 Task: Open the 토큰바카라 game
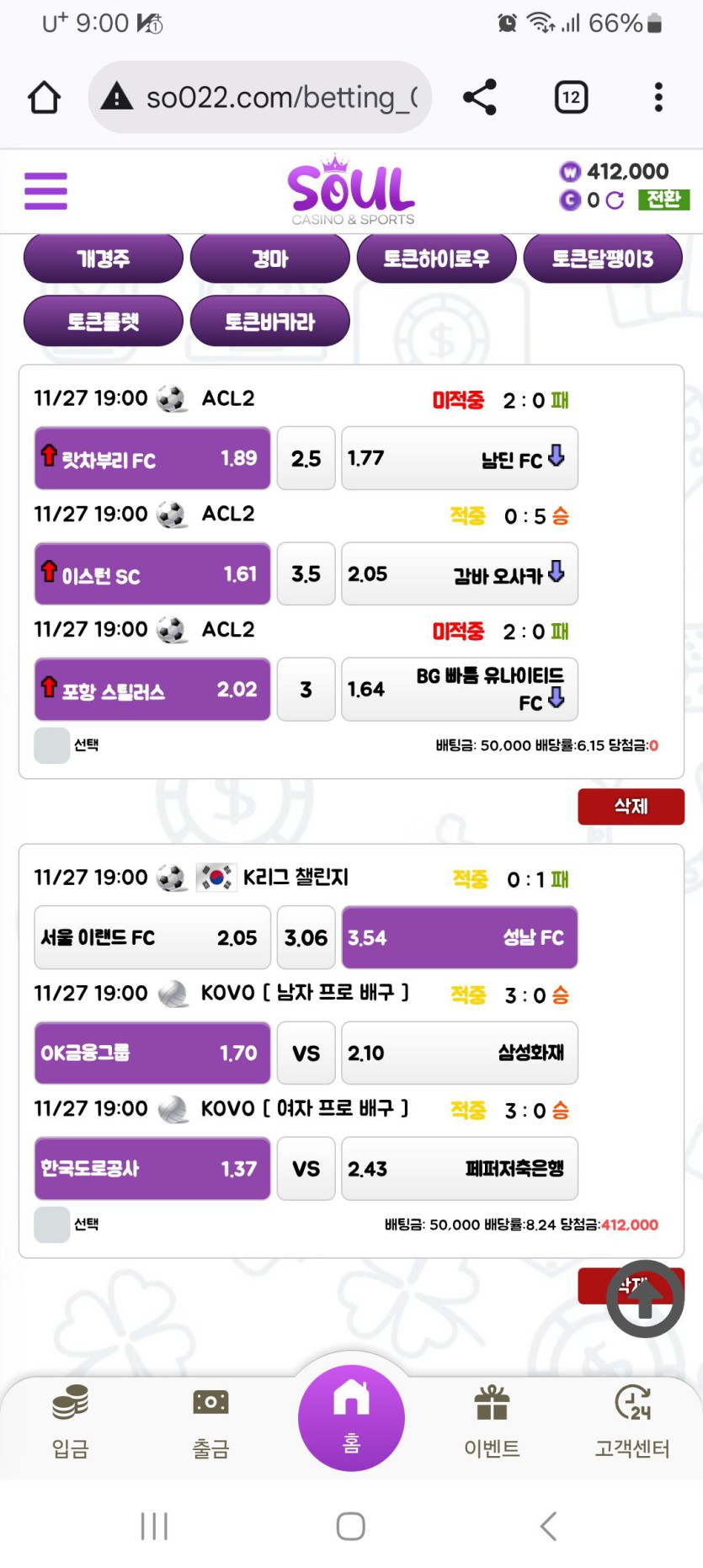coord(269,321)
